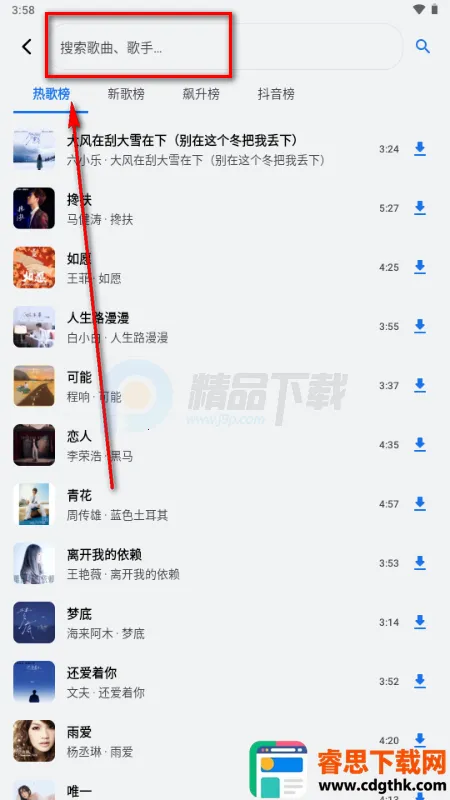This screenshot has height=800, width=450.
Task: Download the song 搀扶
Action: (420, 208)
